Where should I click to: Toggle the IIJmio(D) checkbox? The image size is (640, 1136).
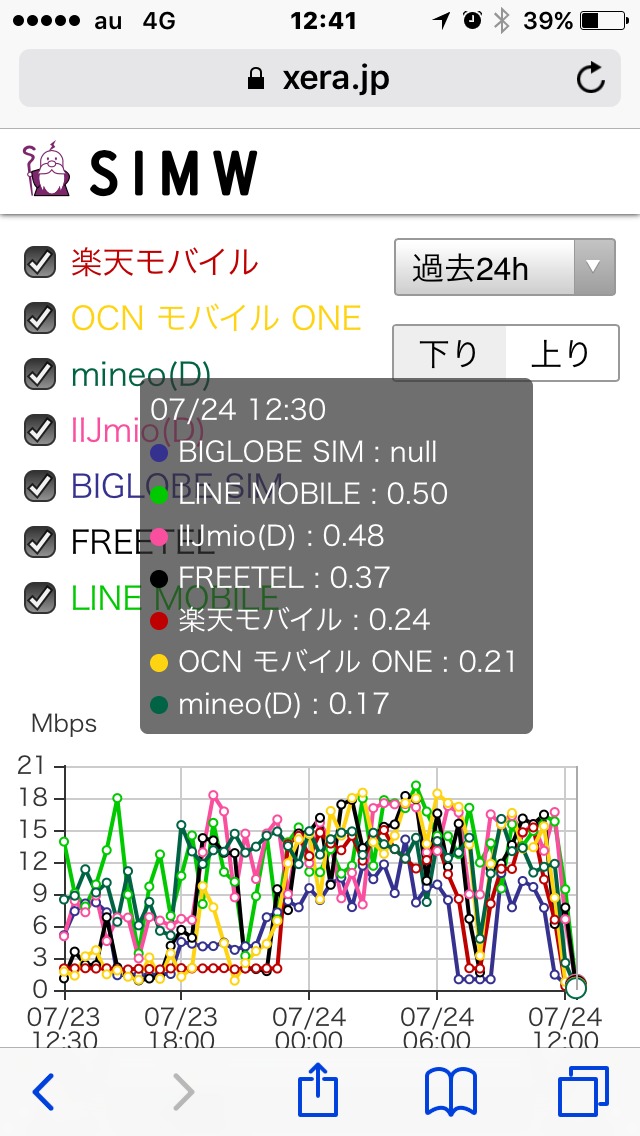coord(40,431)
